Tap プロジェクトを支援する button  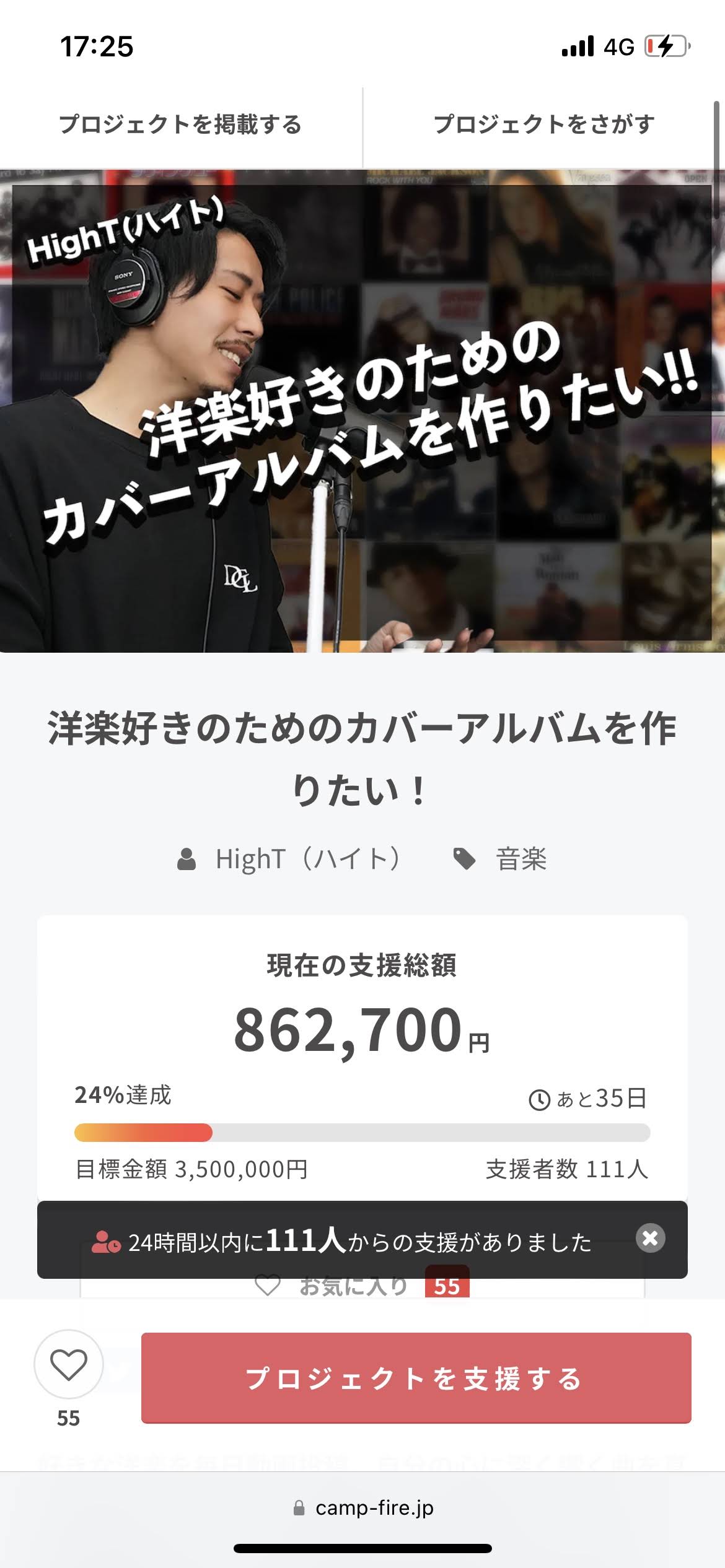tap(416, 1379)
